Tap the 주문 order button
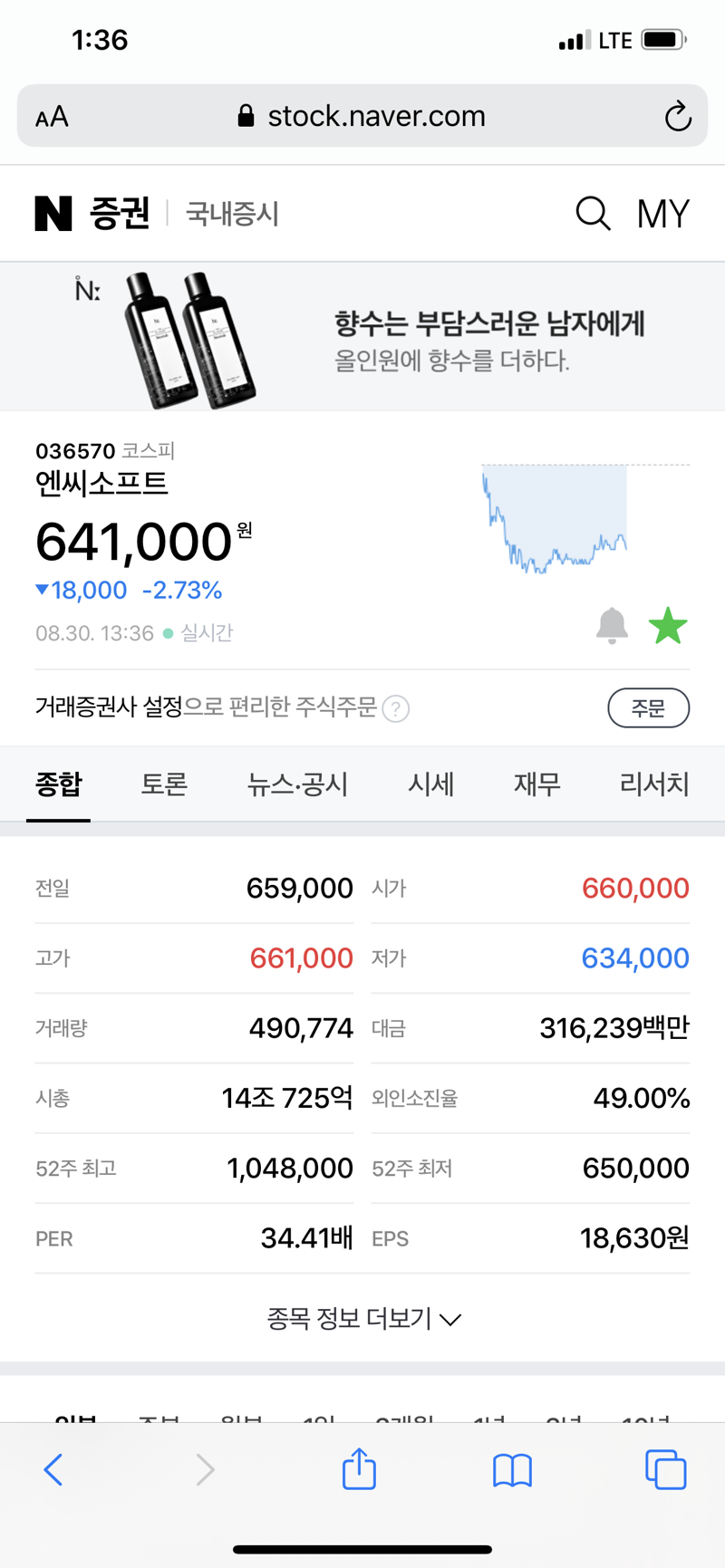The width and height of the screenshot is (725, 1568). pos(648,707)
